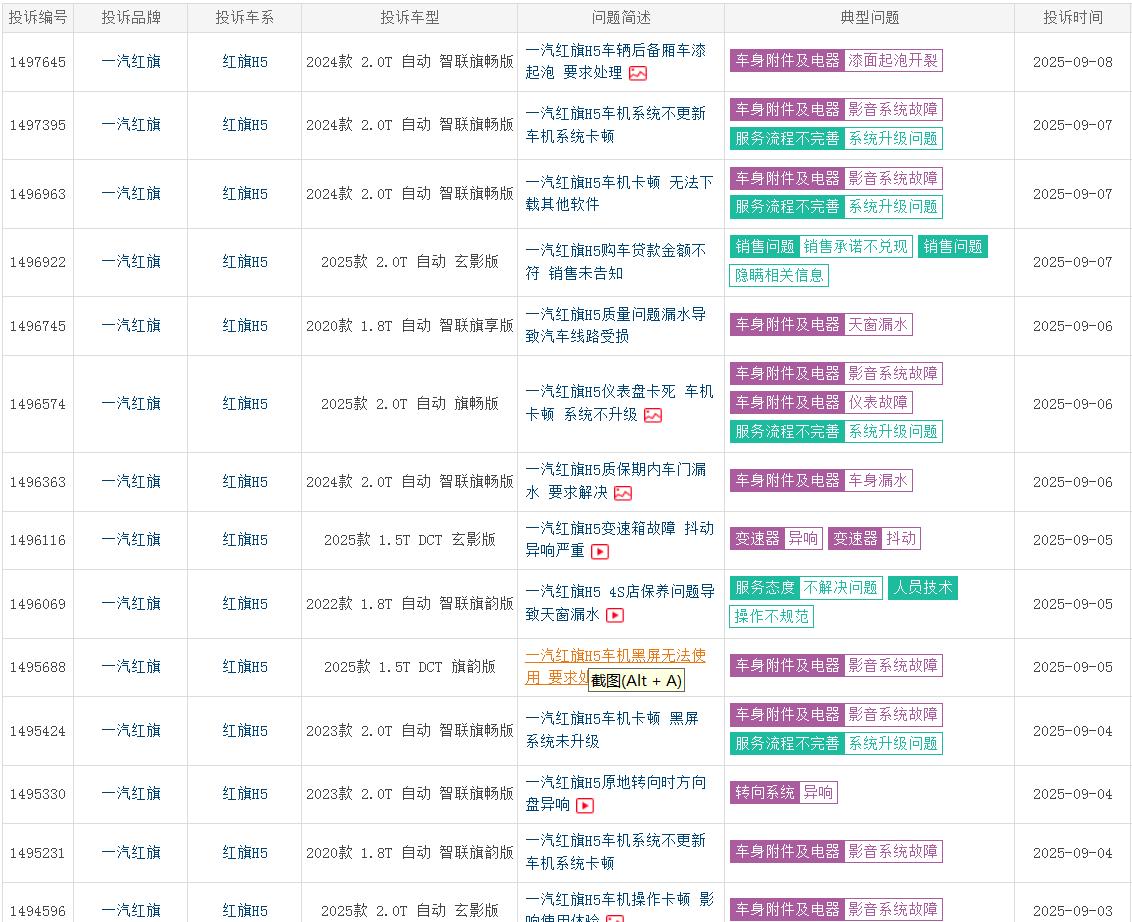Open the 变速箱故障 抖动异响严重 complaint
The height and width of the screenshot is (922, 1132).
[x=619, y=528]
